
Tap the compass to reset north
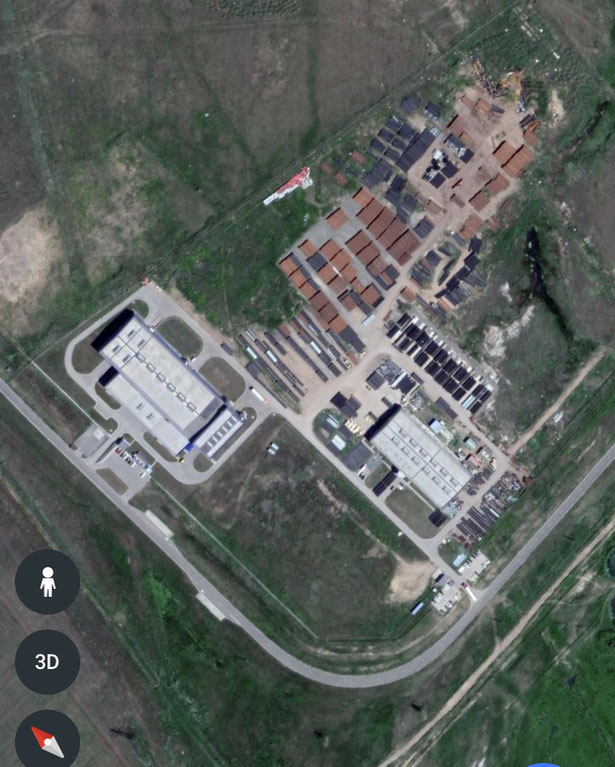(47, 740)
